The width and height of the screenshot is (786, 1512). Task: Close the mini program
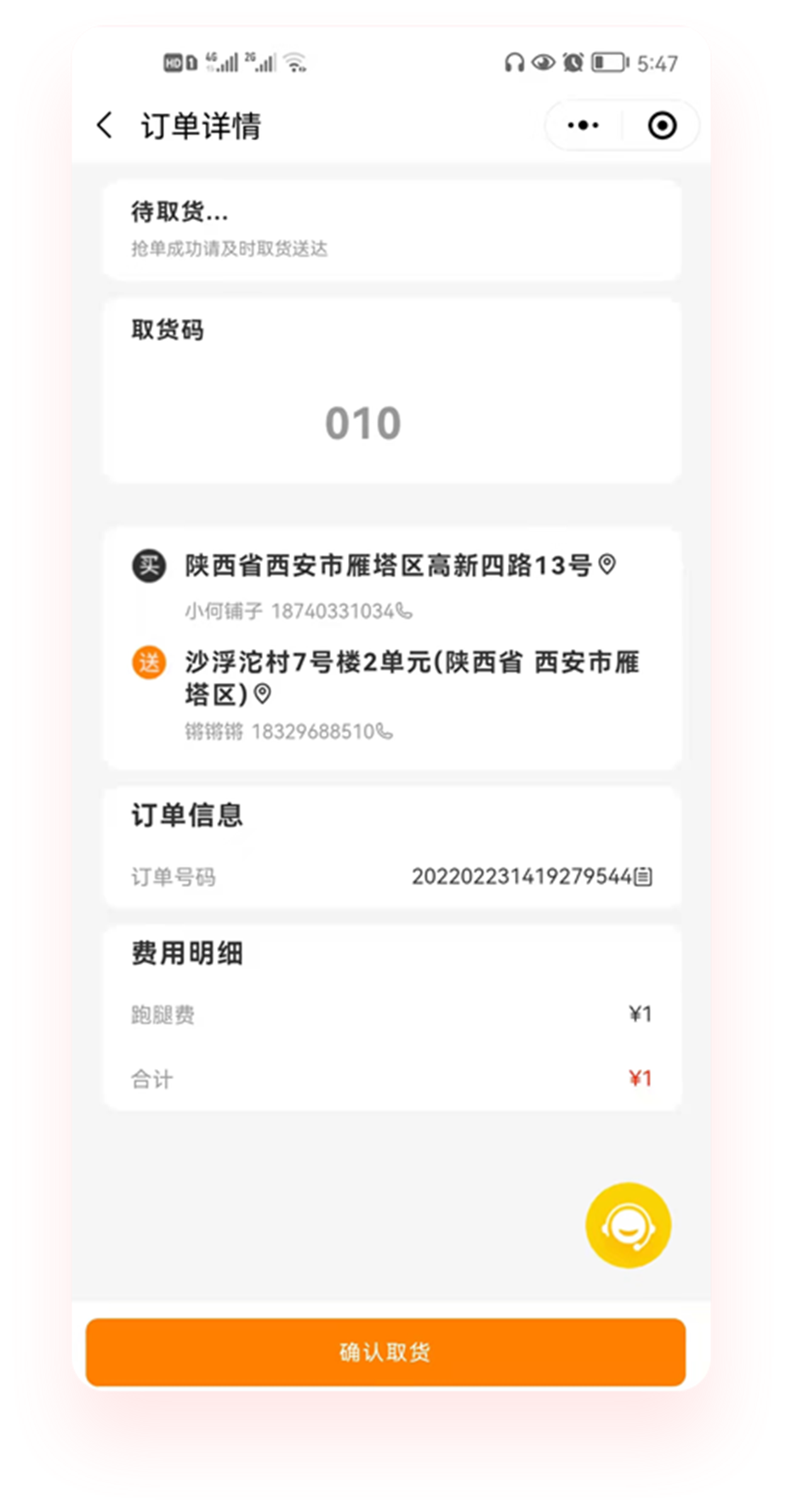(x=662, y=126)
